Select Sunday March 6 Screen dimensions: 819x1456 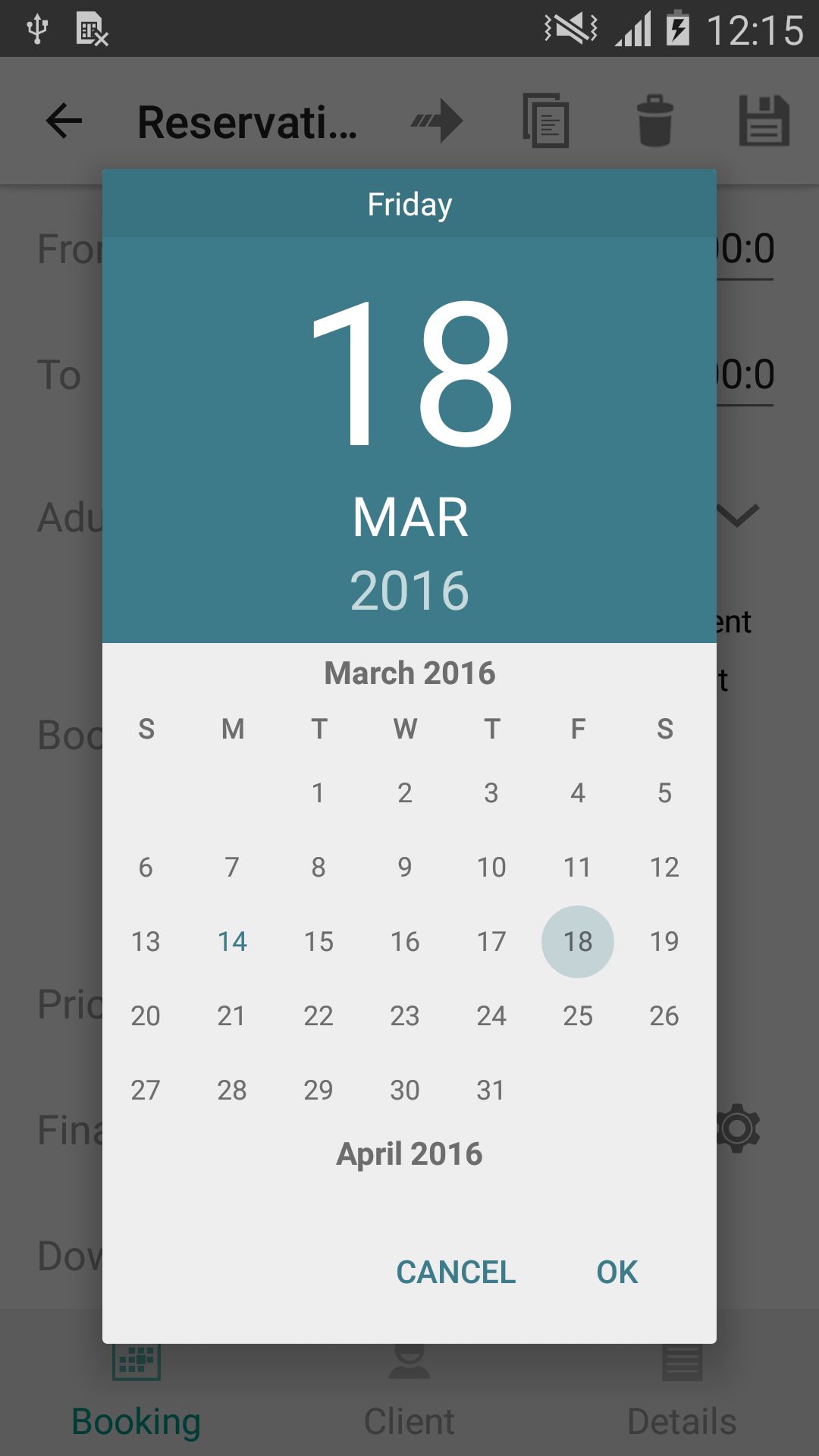[146, 867]
